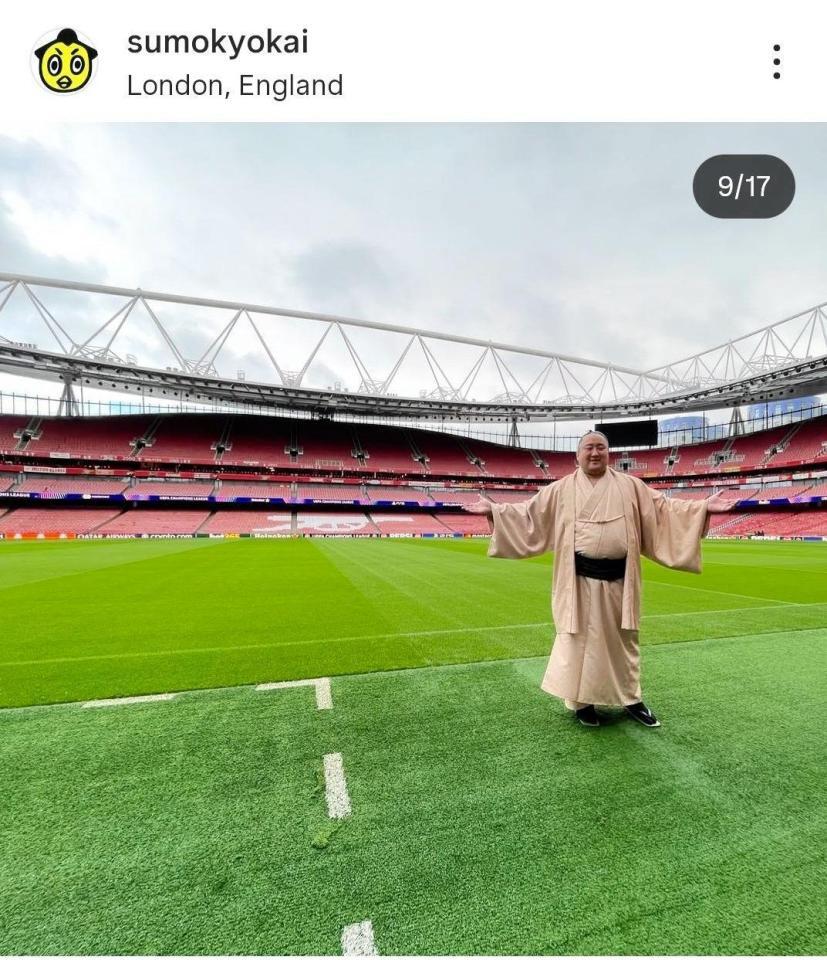Open the London, England location tag

click(x=234, y=86)
